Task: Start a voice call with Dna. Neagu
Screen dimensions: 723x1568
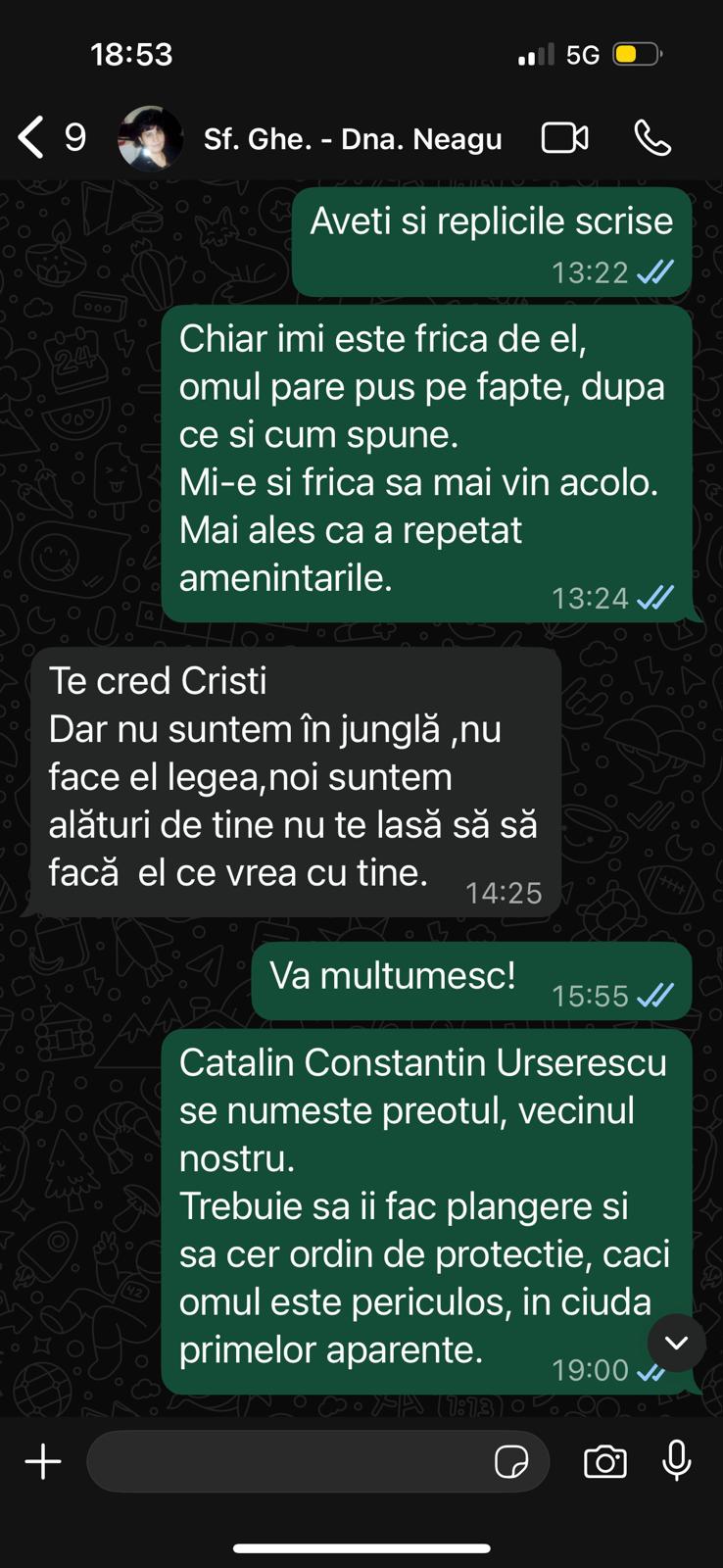Action: pyautogui.click(x=652, y=138)
